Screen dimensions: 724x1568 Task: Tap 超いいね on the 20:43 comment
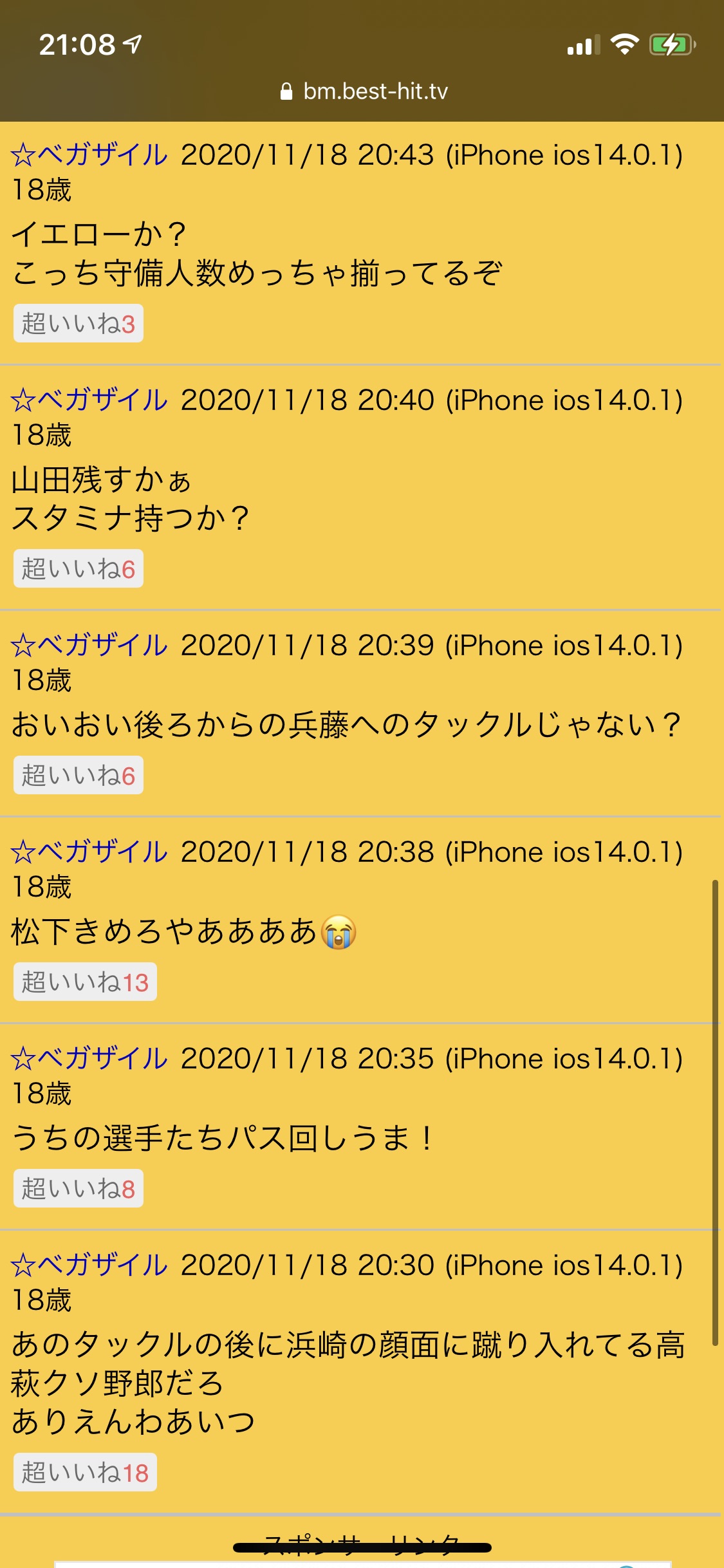(x=79, y=323)
